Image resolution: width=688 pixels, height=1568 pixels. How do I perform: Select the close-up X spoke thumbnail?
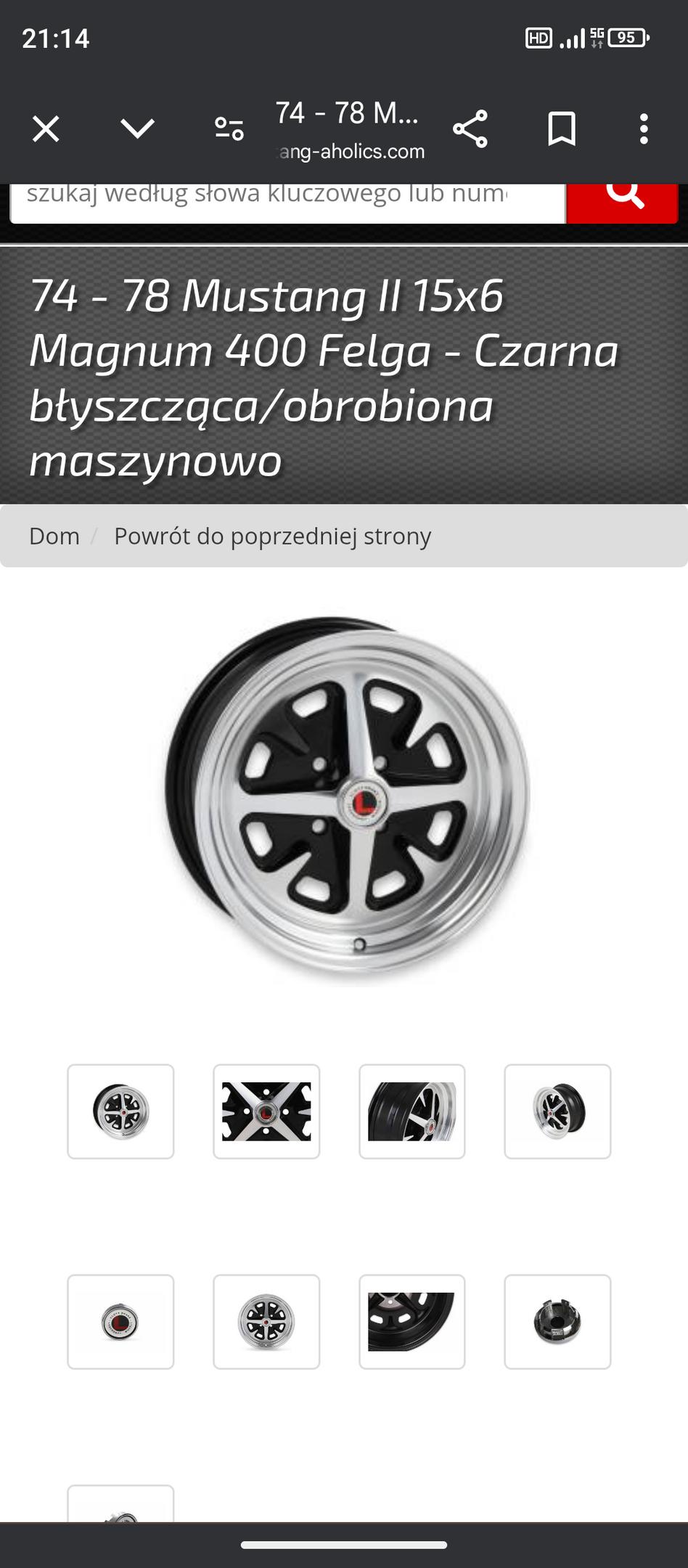(266, 1111)
